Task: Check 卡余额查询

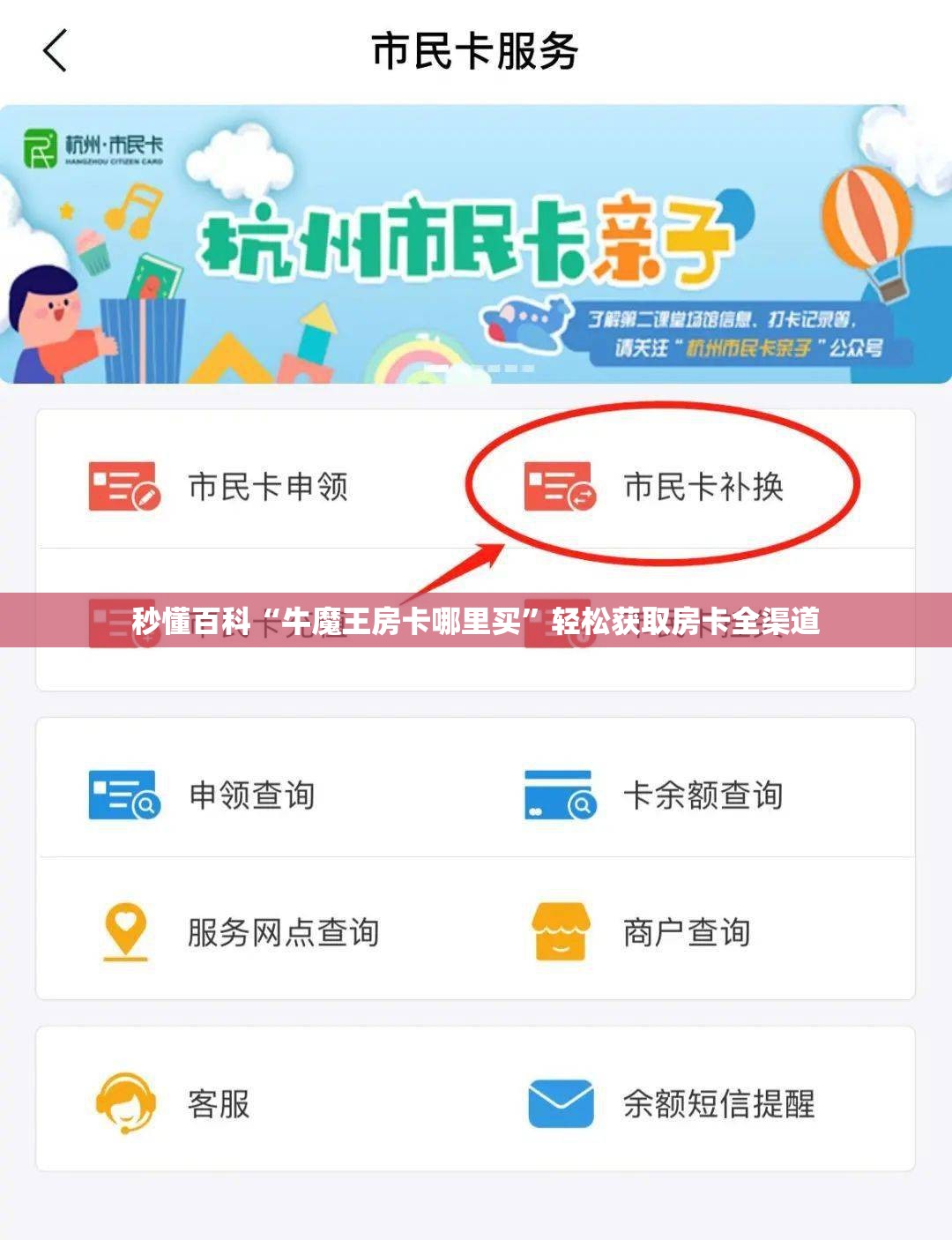Action: [x=655, y=795]
